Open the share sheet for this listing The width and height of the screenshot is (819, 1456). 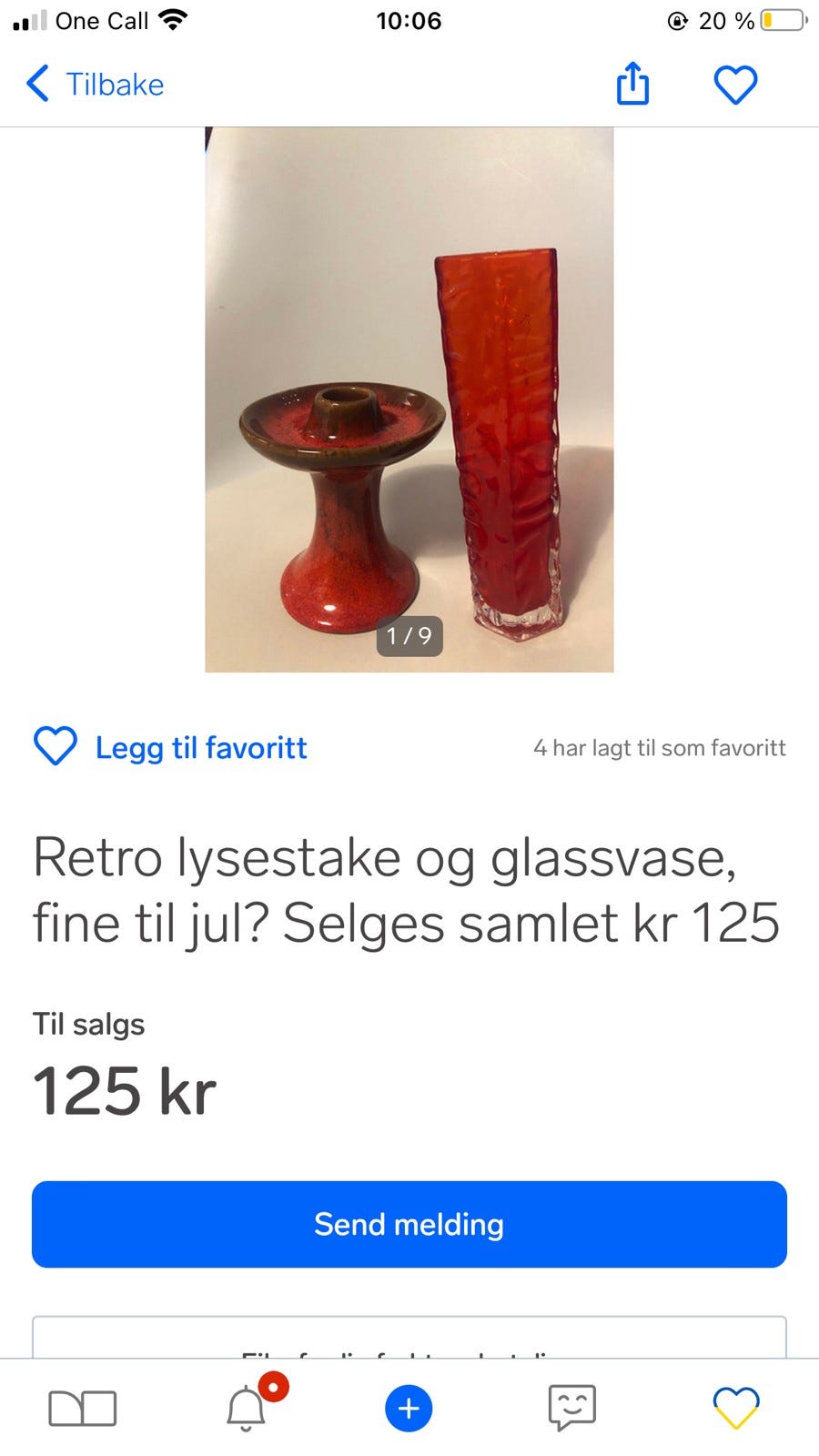pos(633,84)
